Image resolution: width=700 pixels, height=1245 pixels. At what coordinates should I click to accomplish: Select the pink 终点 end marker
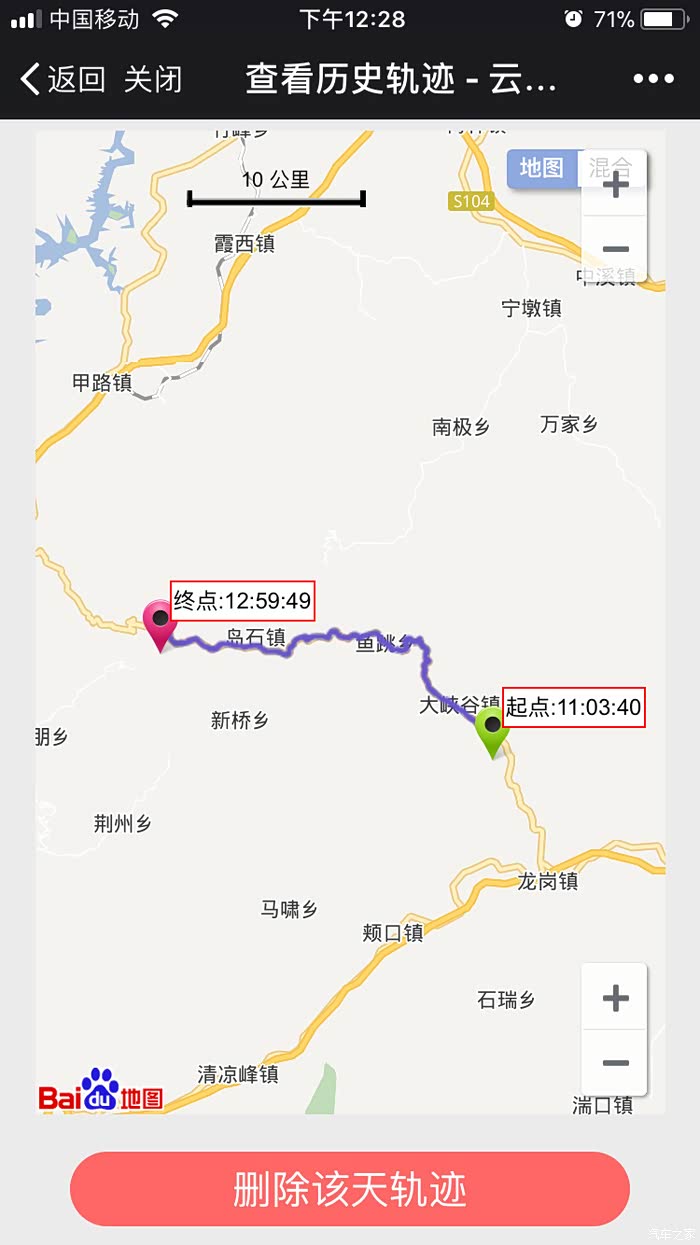coord(160,622)
